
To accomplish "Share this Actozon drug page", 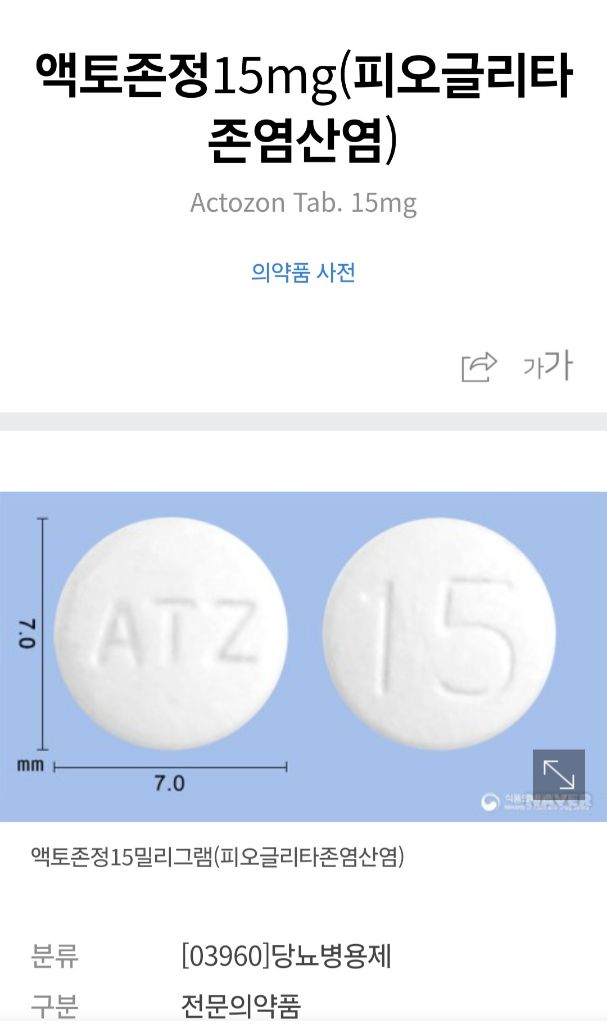I will [479, 367].
